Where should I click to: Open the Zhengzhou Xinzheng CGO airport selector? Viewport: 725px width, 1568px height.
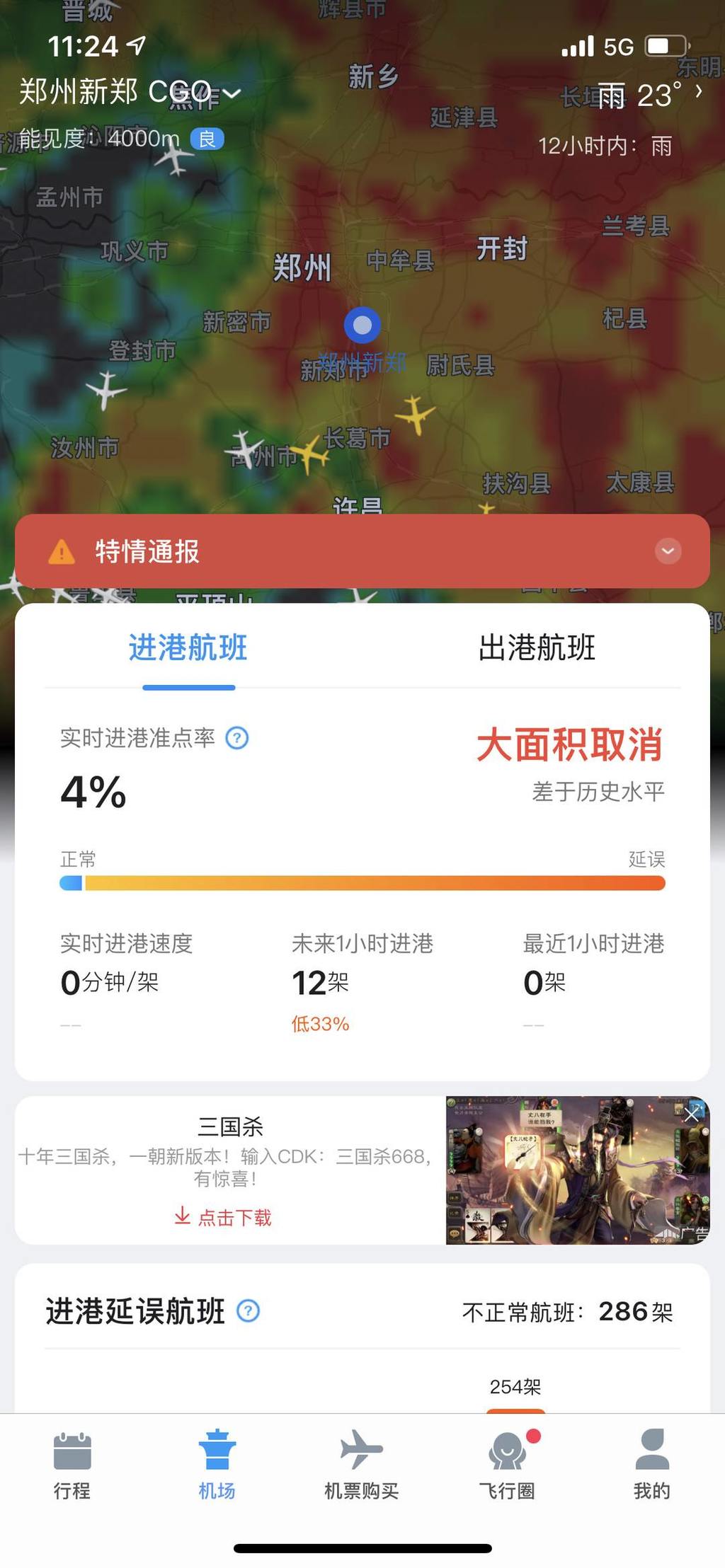click(130, 92)
